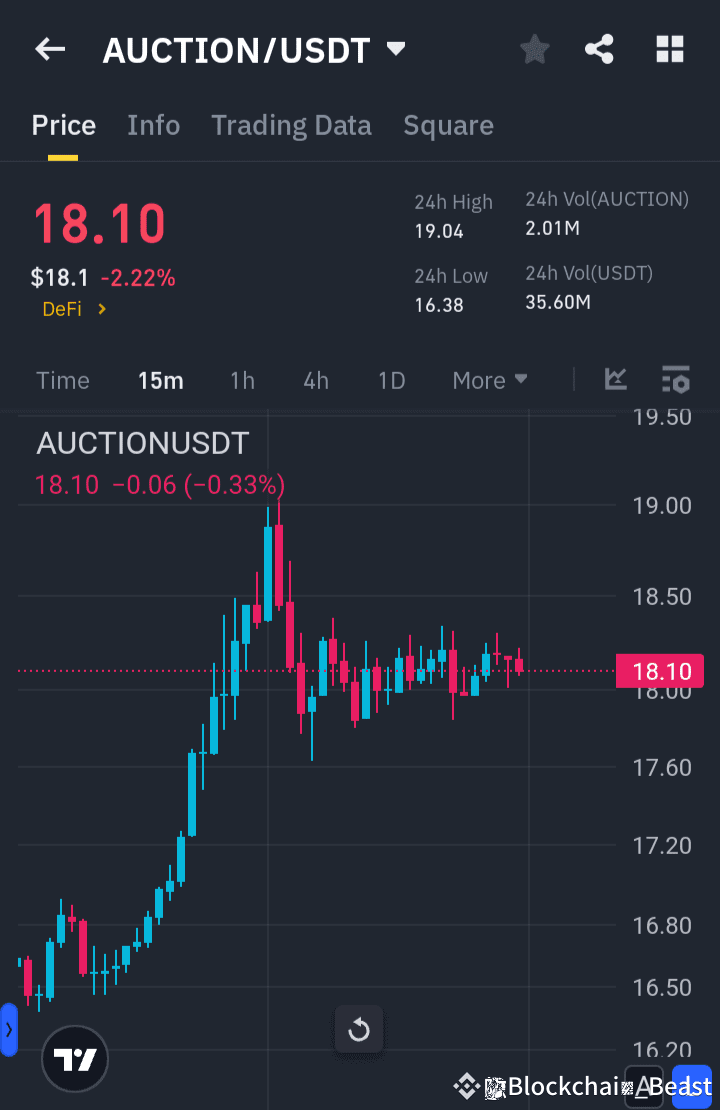720x1110 pixels.
Task: Share the AUCTION/USDT page
Action: click(x=599, y=48)
